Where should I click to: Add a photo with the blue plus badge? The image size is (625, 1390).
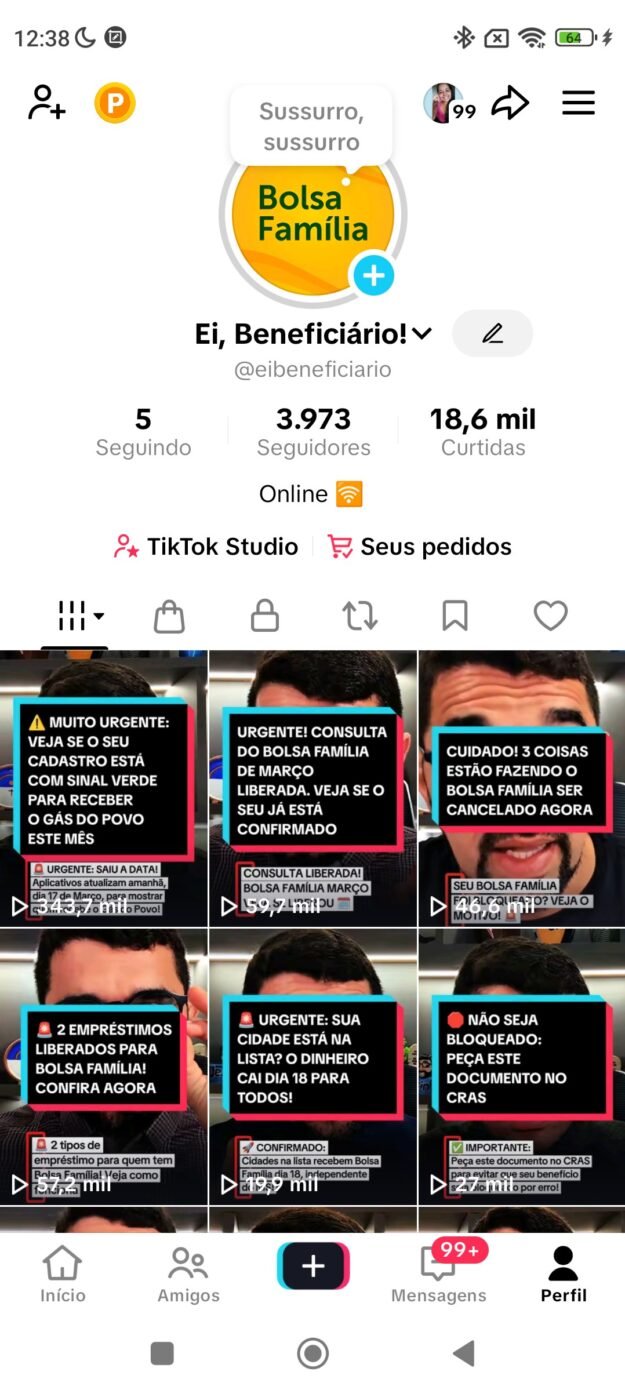(x=373, y=275)
